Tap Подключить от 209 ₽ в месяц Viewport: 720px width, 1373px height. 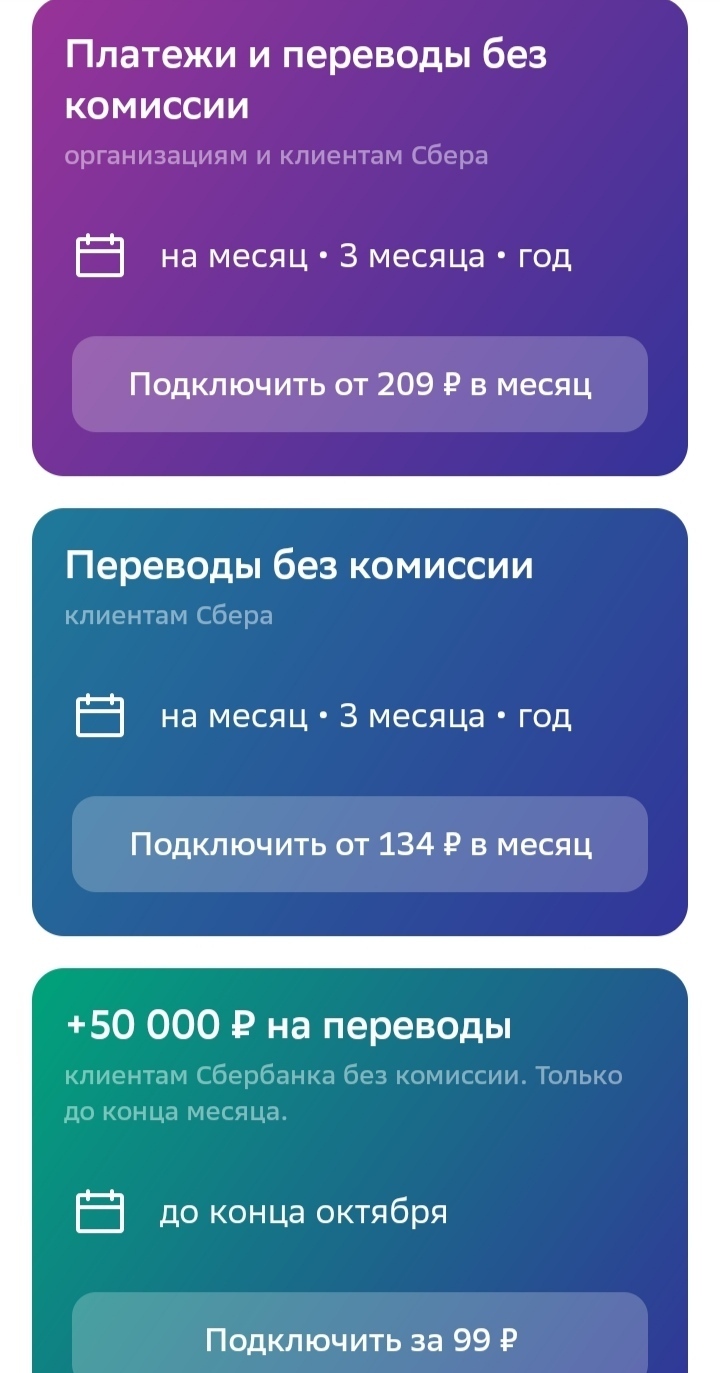coord(360,384)
